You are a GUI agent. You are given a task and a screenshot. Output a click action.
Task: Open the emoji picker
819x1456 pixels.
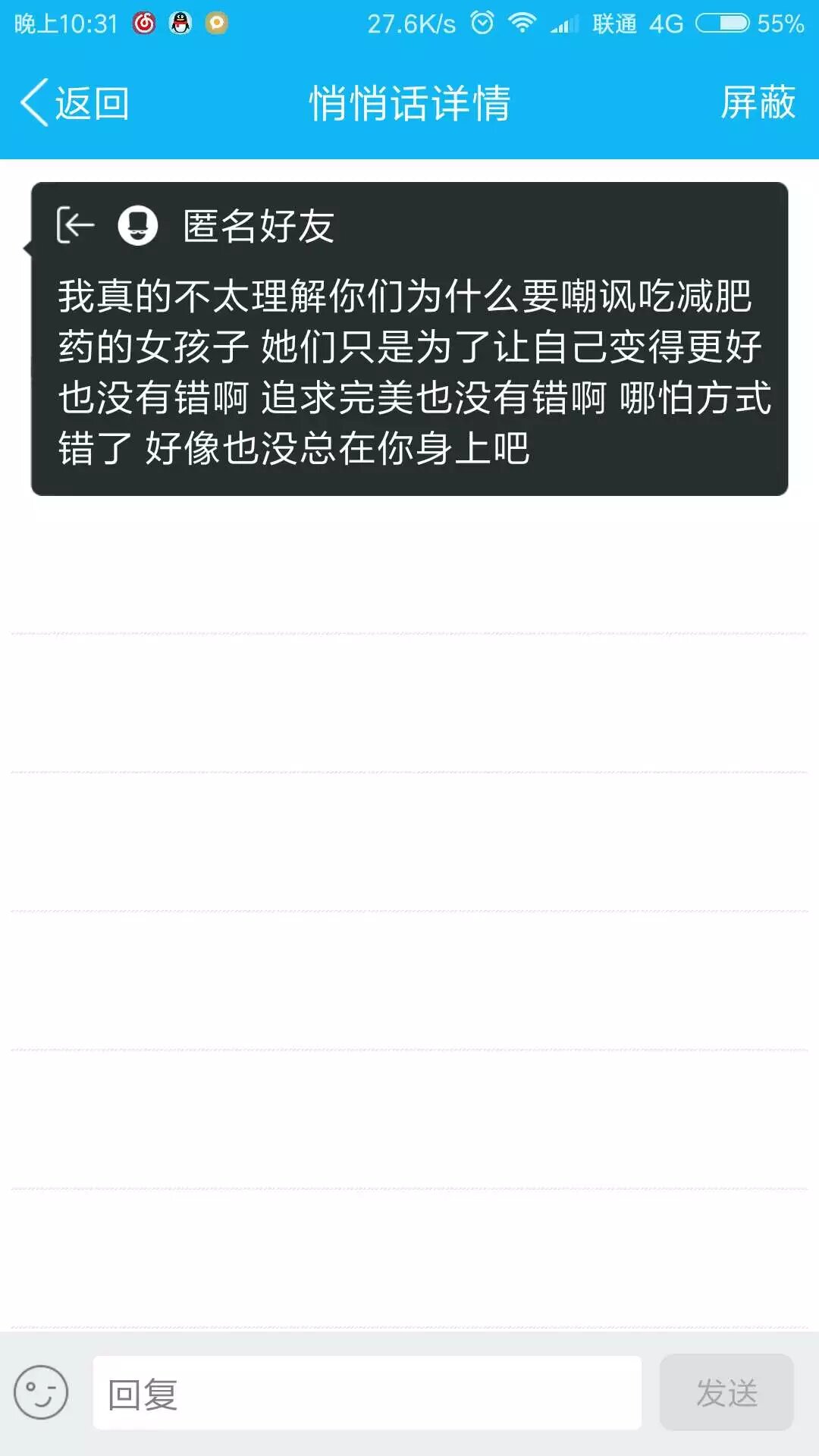click(x=41, y=1392)
